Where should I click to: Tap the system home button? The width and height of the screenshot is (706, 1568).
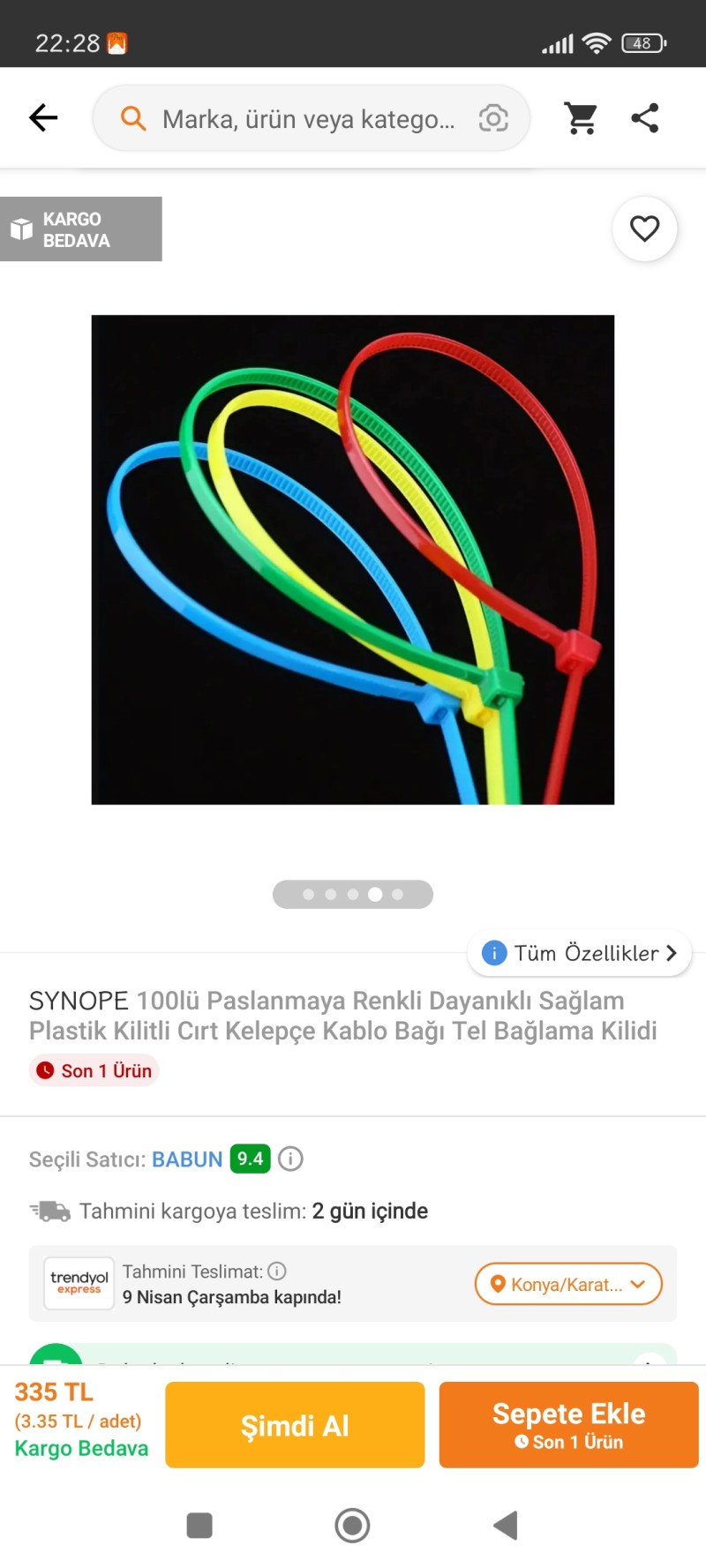(x=352, y=1525)
